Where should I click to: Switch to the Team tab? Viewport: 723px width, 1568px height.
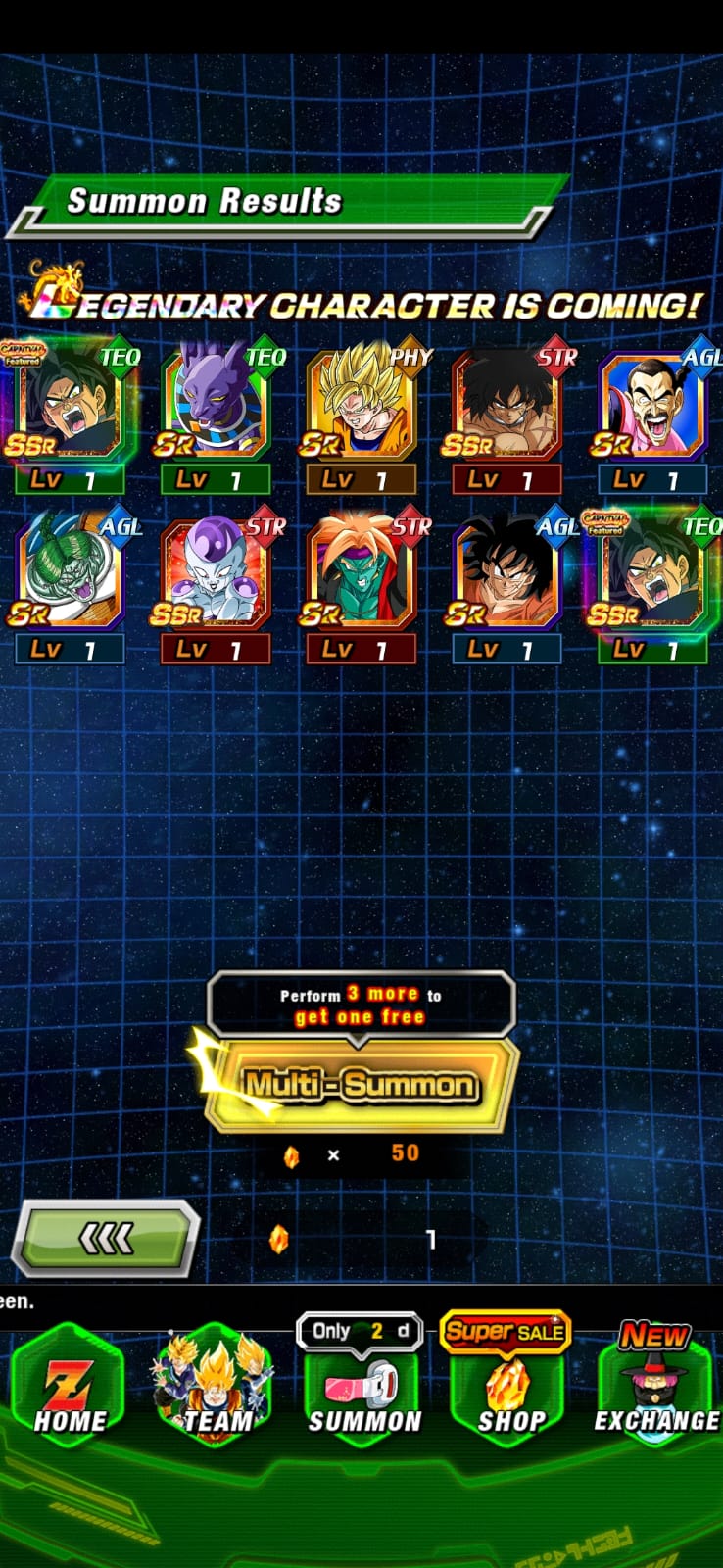tap(215, 1384)
